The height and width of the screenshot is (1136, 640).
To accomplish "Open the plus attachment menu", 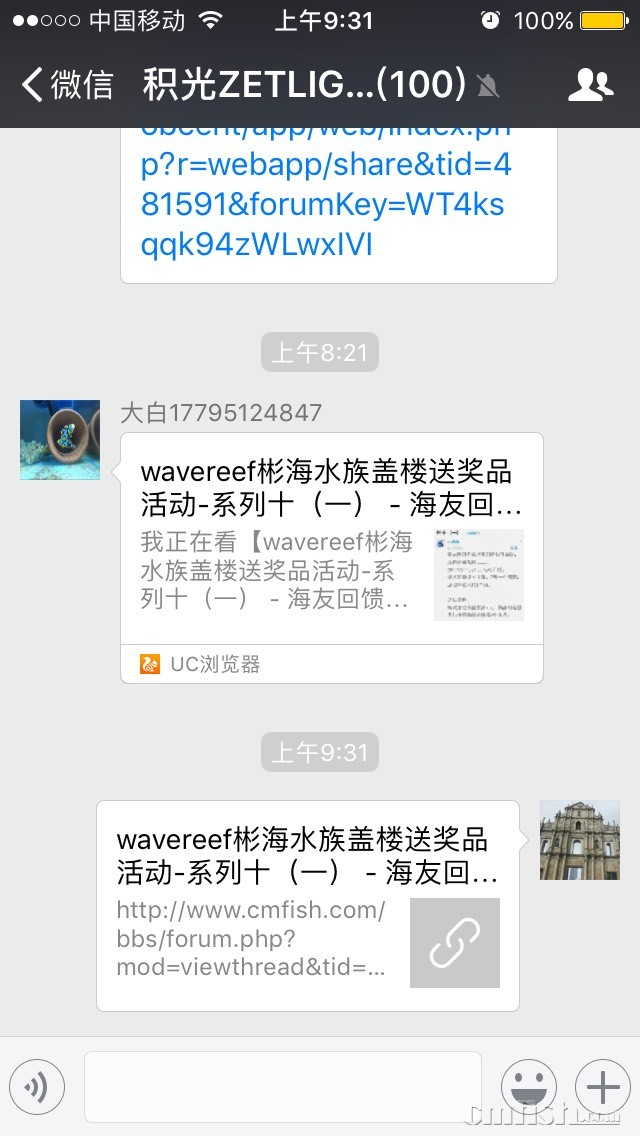I will pos(602,1087).
